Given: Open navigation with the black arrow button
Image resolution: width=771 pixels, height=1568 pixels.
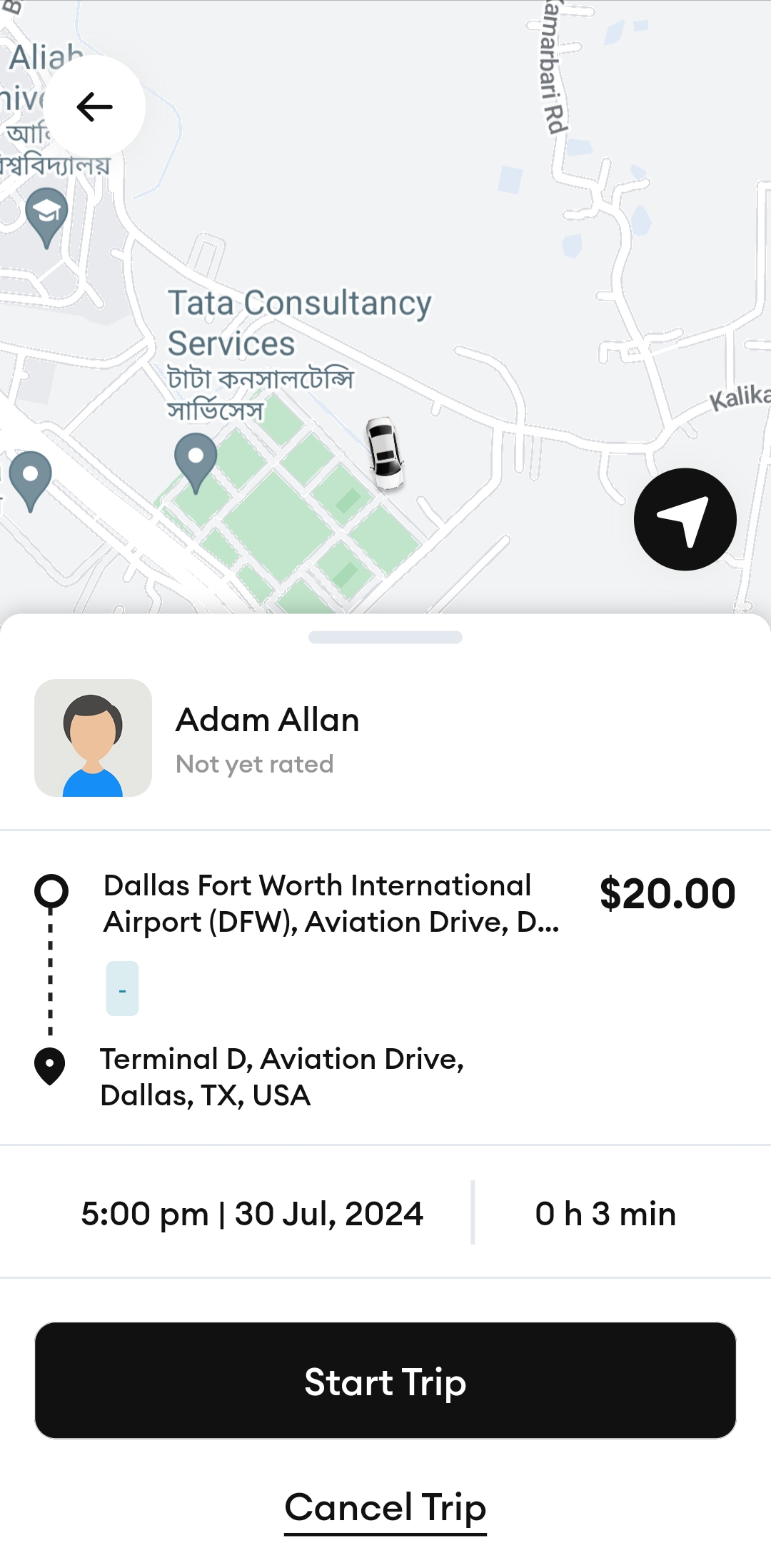Looking at the screenshot, I should click(x=685, y=519).
